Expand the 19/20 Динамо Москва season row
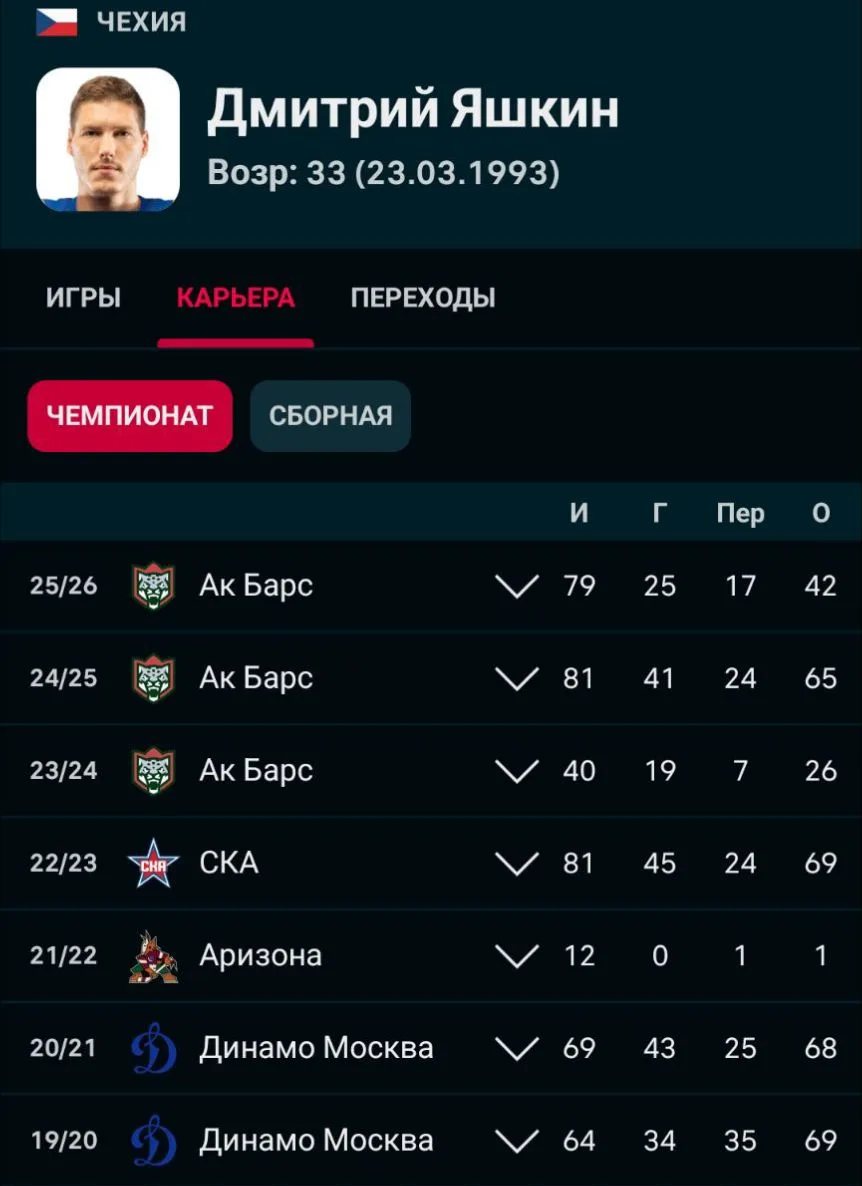The width and height of the screenshot is (862, 1186). (516, 1141)
